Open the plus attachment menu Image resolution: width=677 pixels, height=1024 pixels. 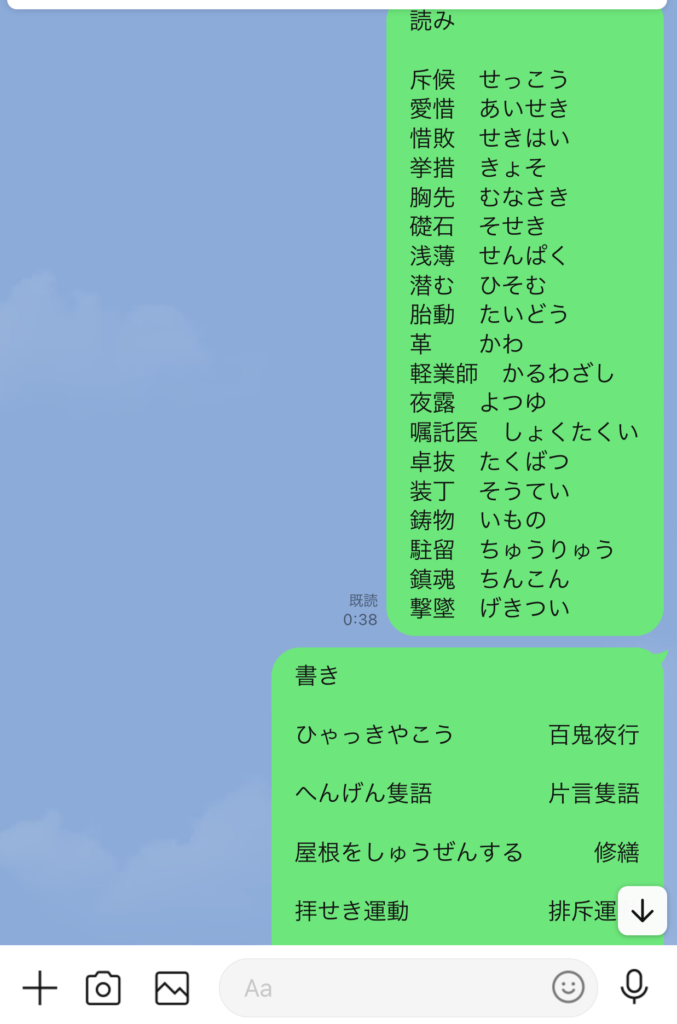tap(40, 988)
